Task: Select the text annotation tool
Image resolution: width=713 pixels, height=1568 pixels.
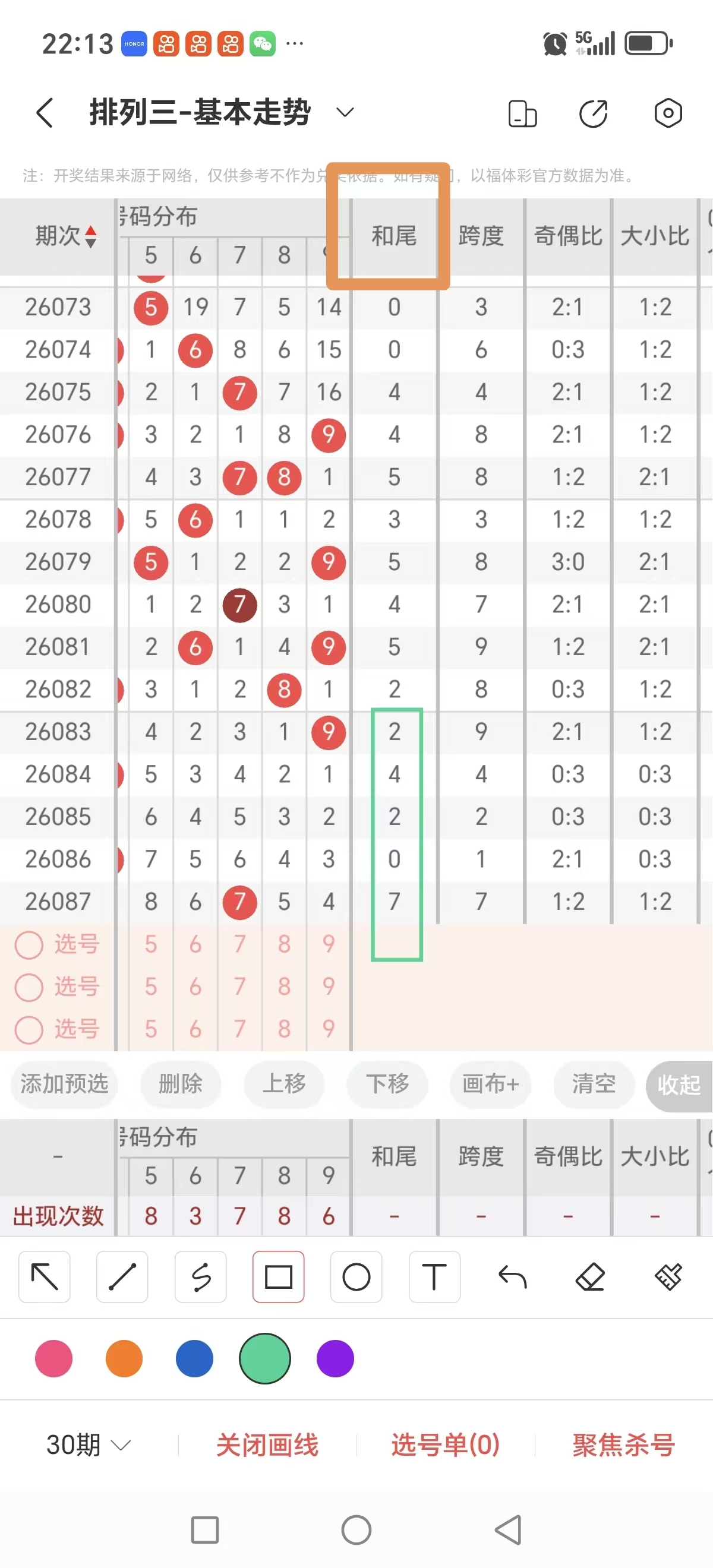Action: [434, 1277]
